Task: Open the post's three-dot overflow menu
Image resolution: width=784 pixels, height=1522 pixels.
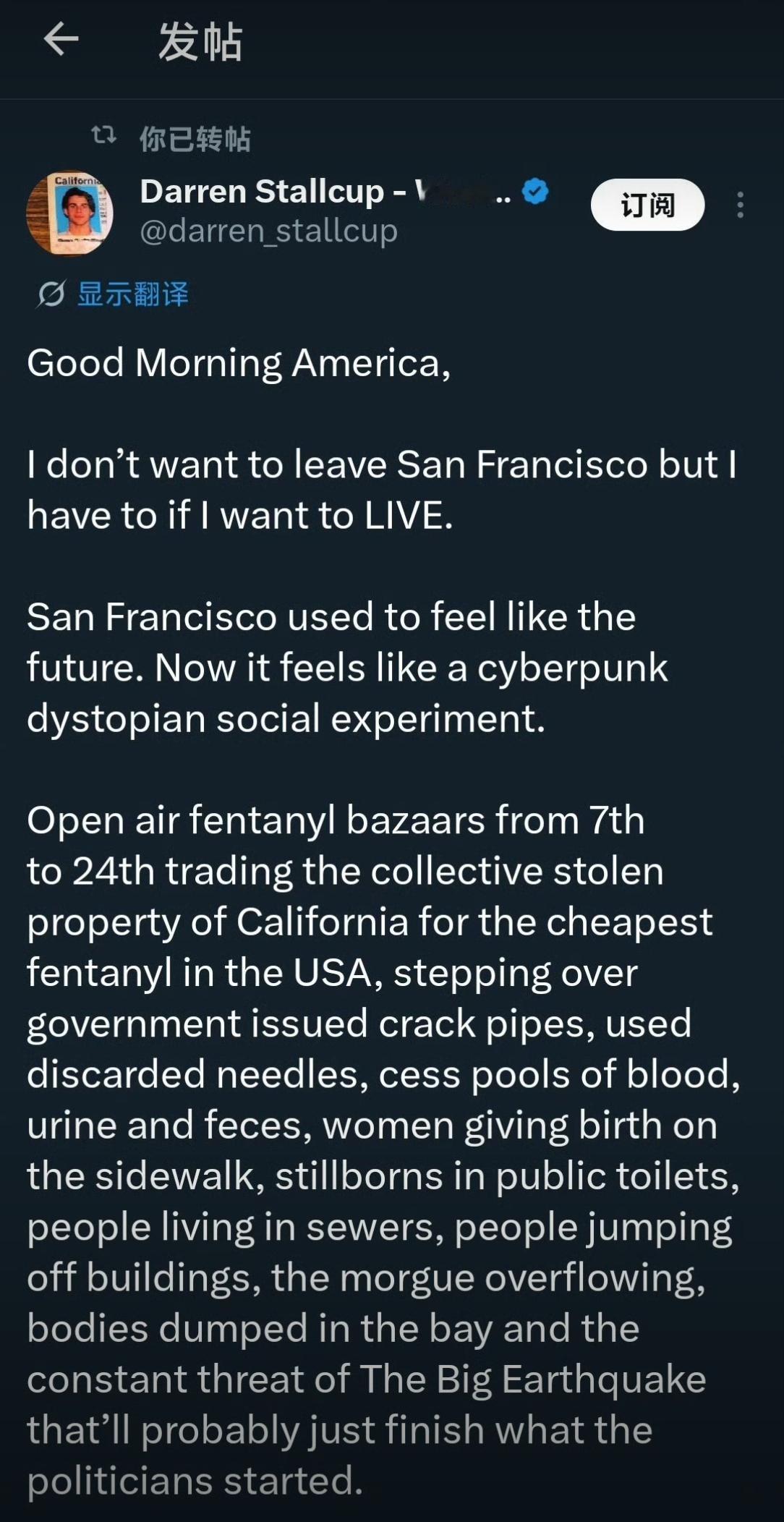Action: tap(739, 205)
